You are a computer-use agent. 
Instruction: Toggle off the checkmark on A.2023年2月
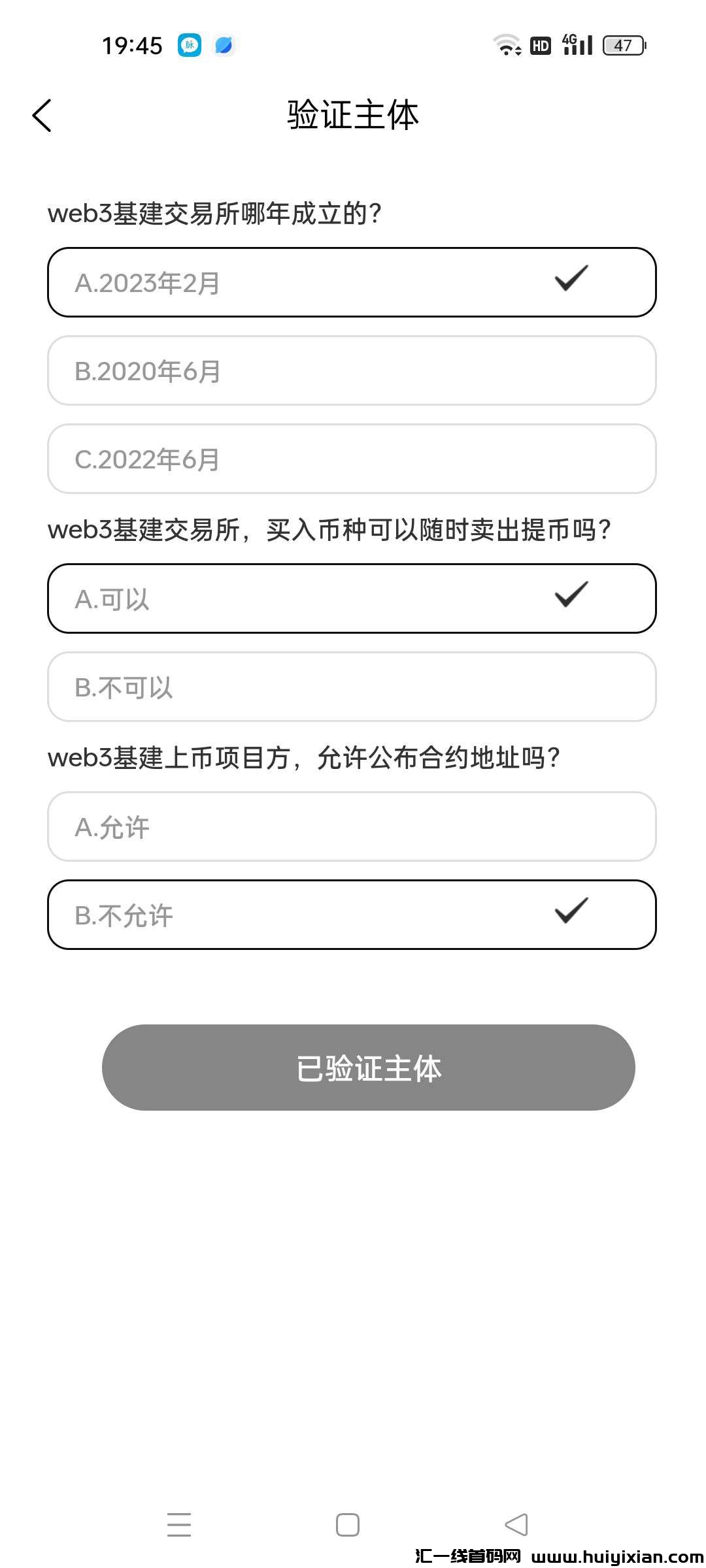pyautogui.click(x=571, y=280)
